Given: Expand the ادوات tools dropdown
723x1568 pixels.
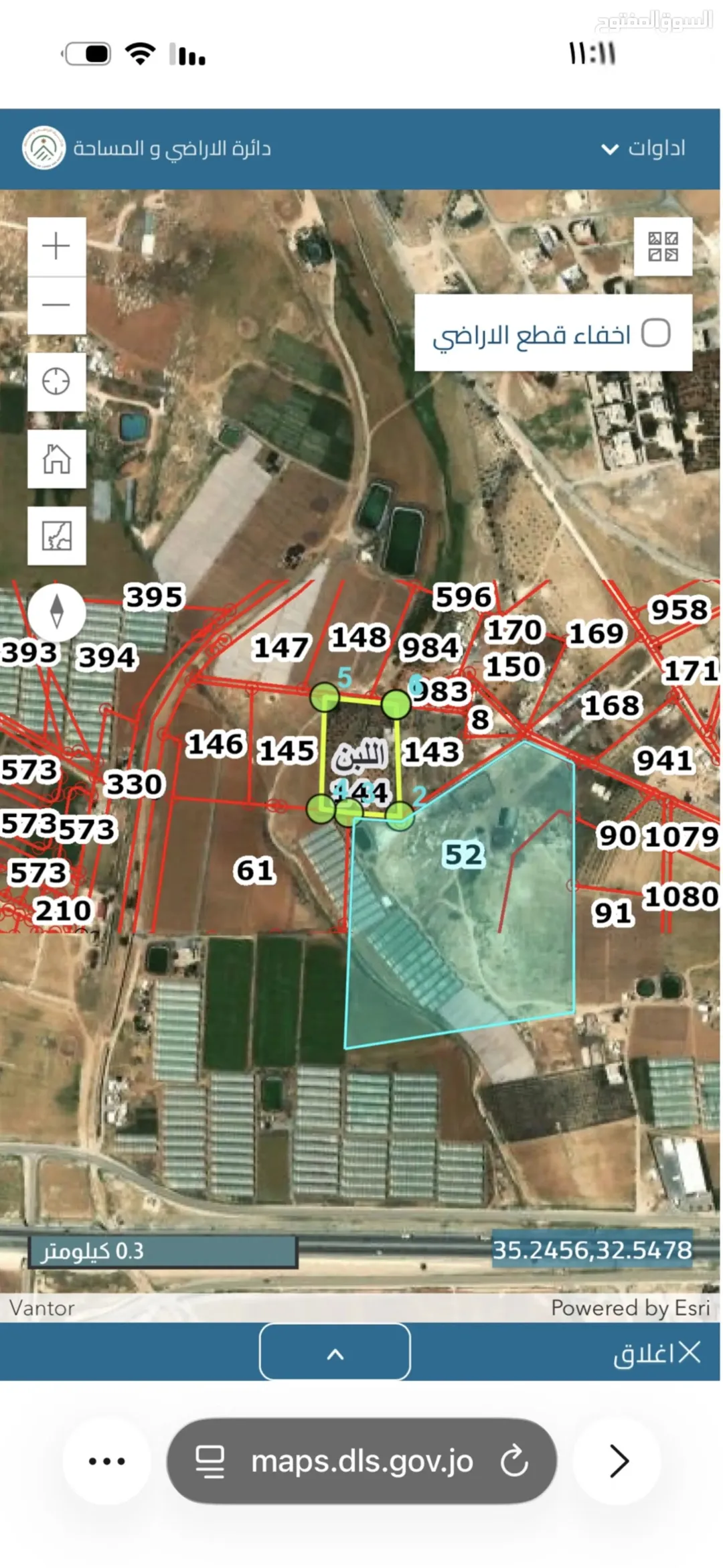Looking at the screenshot, I should [643, 148].
